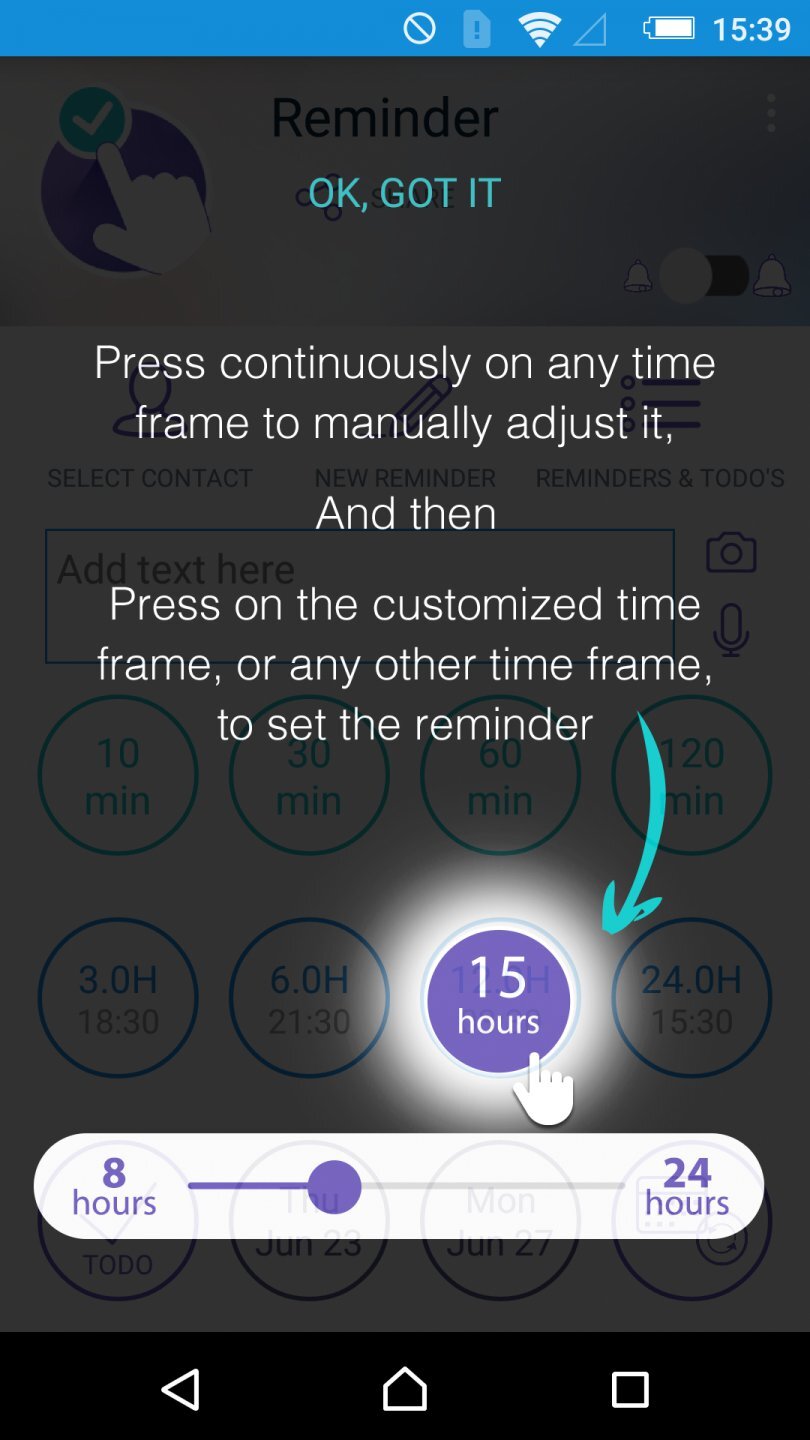Screen dimensions: 810x1440
Task: Set reminder for 24.0H at 15:30
Action: (x=692, y=998)
